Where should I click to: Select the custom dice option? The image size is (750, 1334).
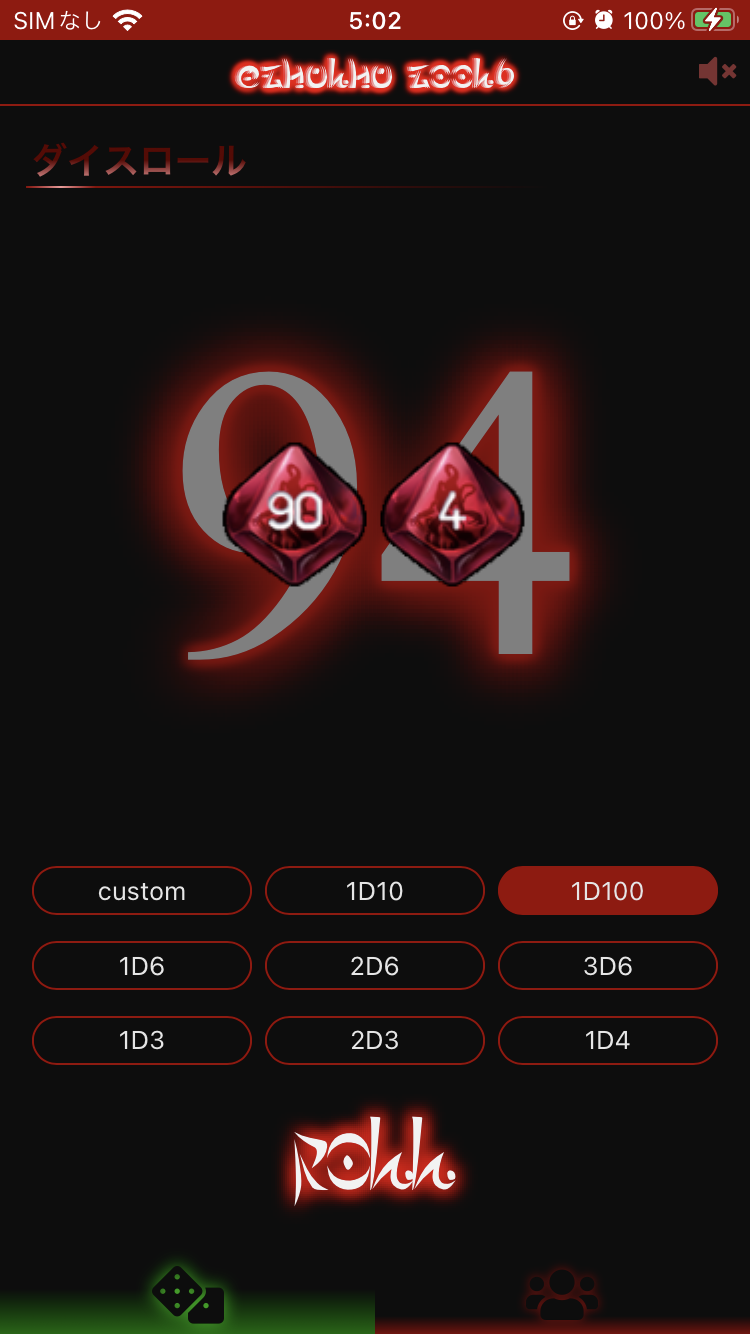[x=142, y=890]
